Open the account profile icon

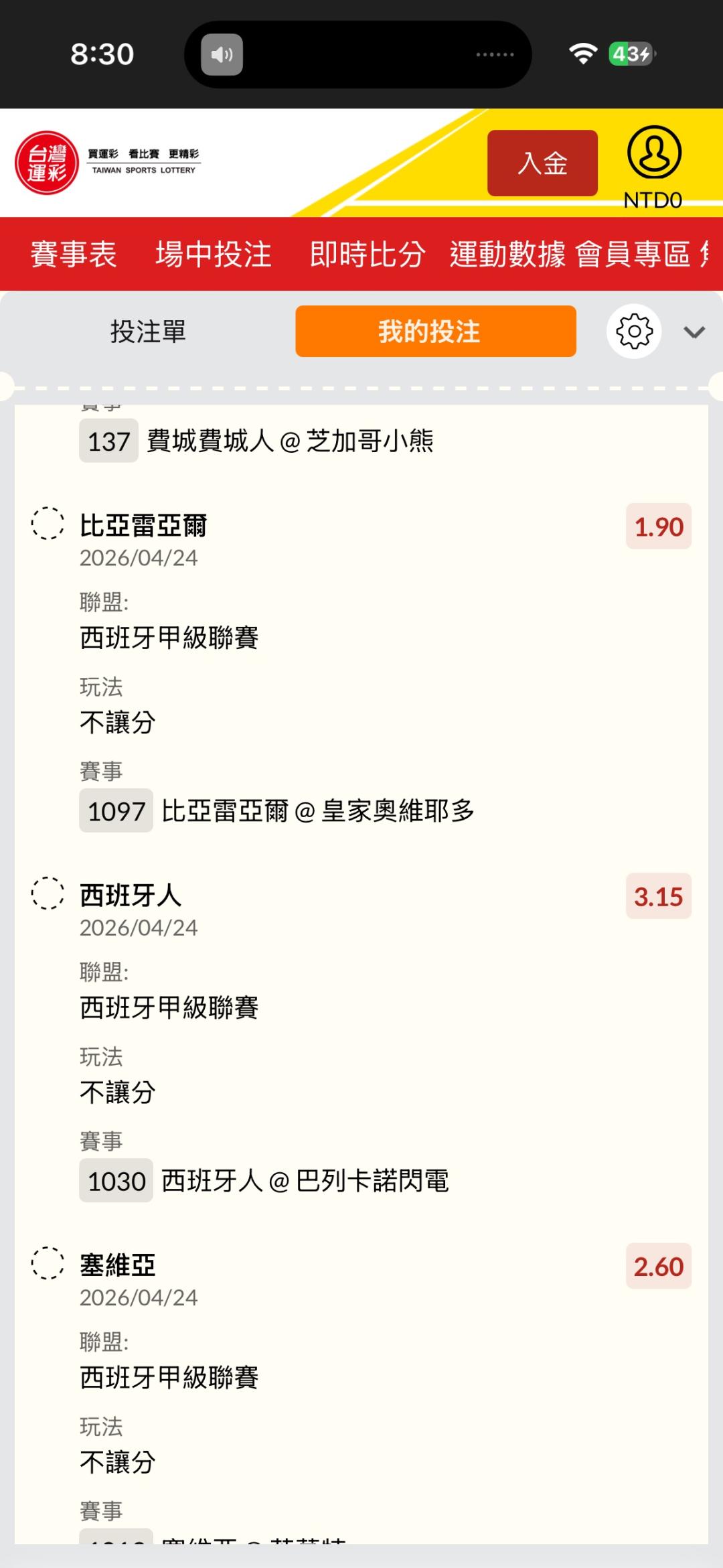(654, 153)
